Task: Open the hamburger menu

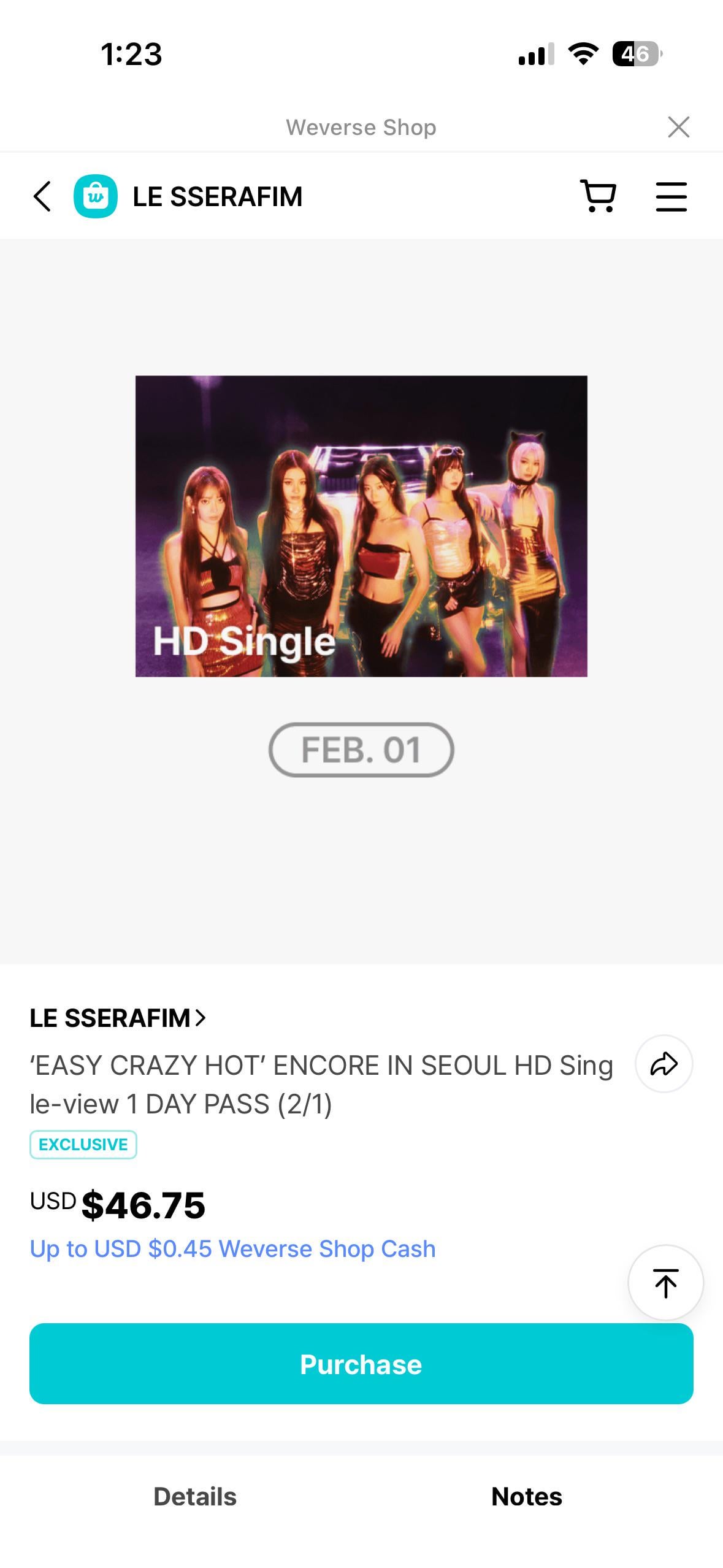Action: click(x=671, y=197)
